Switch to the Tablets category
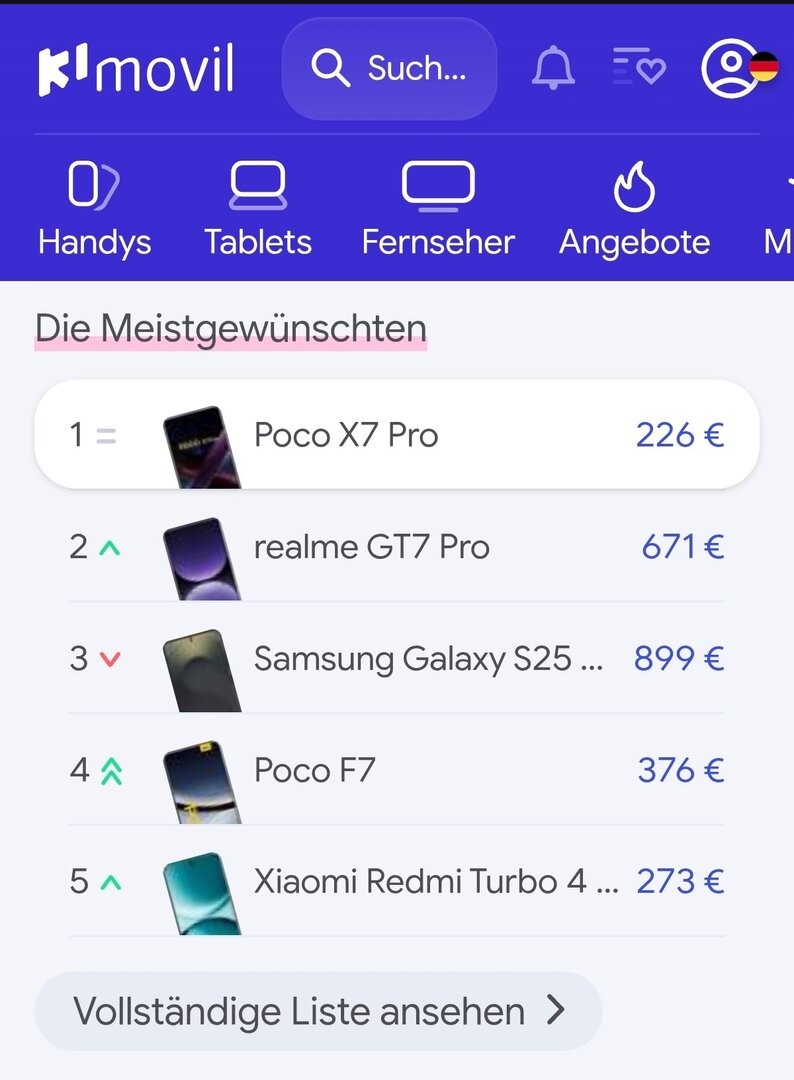 coord(258,211)
